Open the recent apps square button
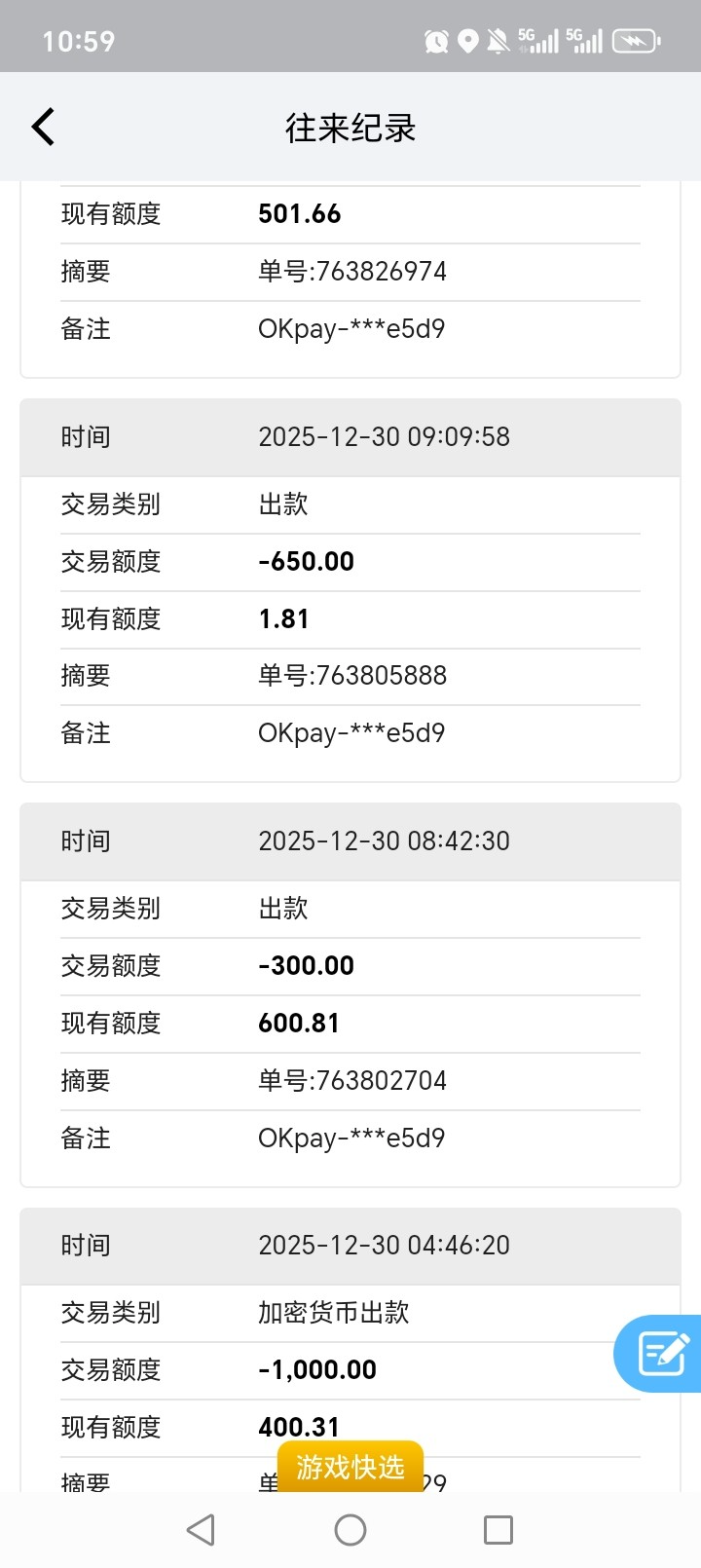 pyautogui.click(x=498, y=1530)
